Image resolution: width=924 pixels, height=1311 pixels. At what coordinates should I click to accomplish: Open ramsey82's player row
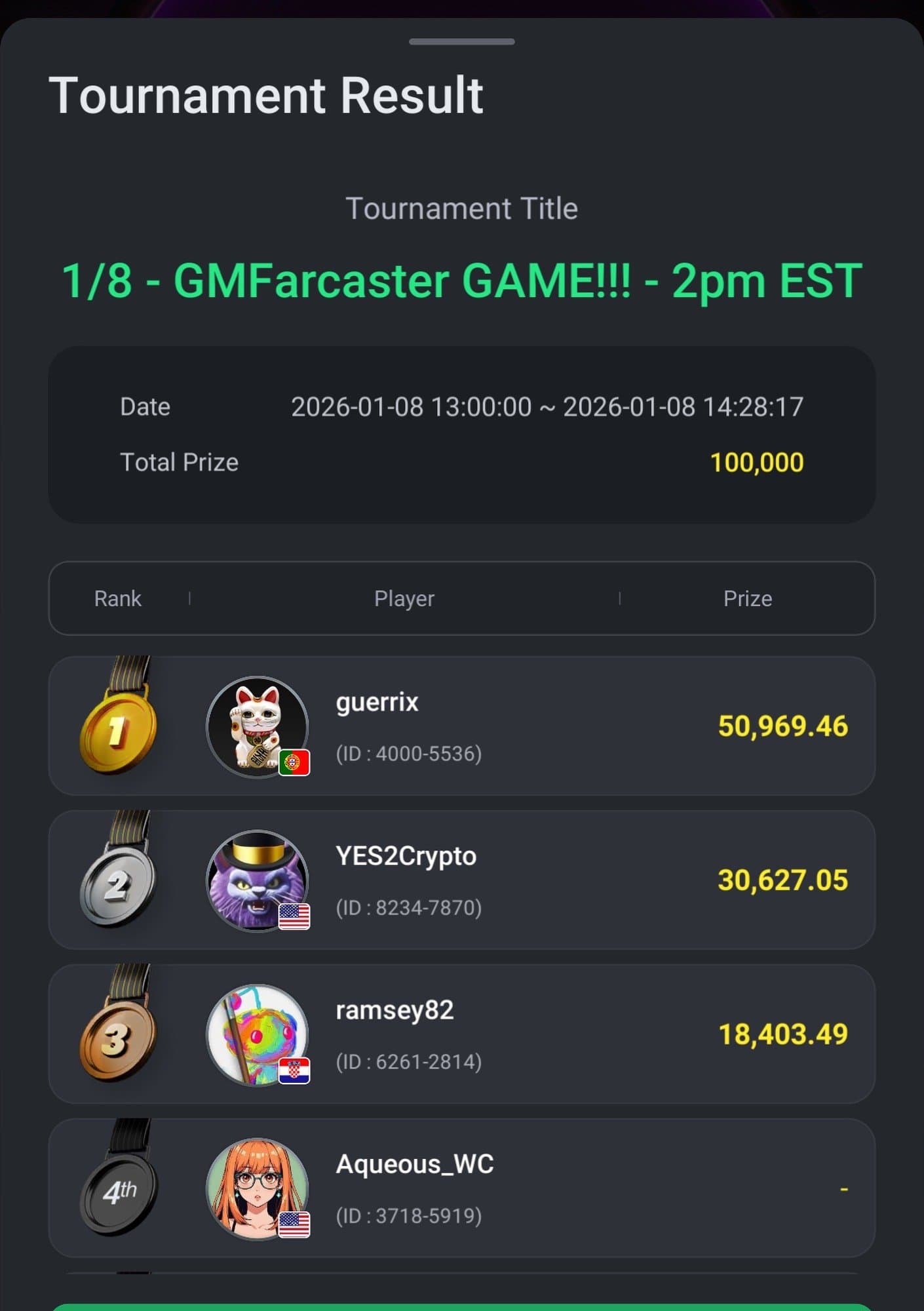click(x=461, y=1034)
